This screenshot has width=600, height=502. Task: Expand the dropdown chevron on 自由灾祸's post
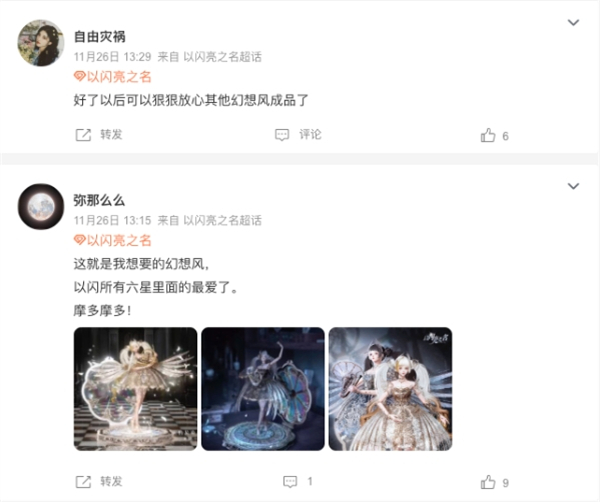click(573, 22)
